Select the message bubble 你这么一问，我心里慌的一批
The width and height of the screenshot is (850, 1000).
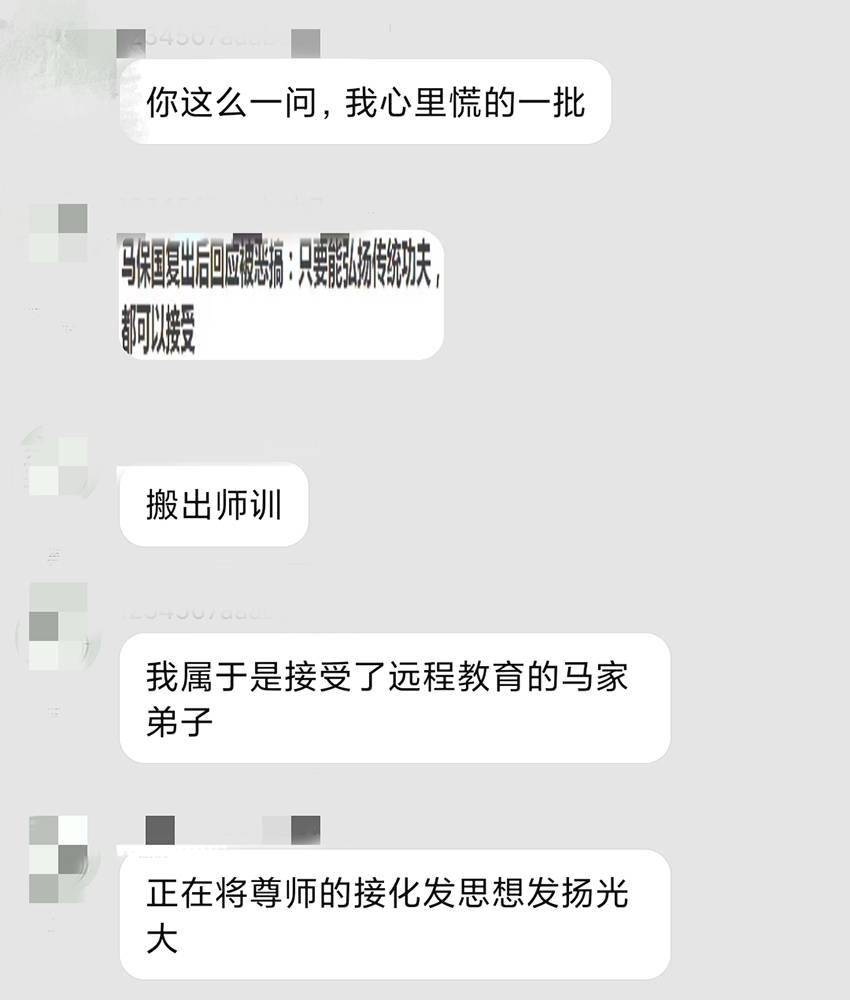(365, 100)
